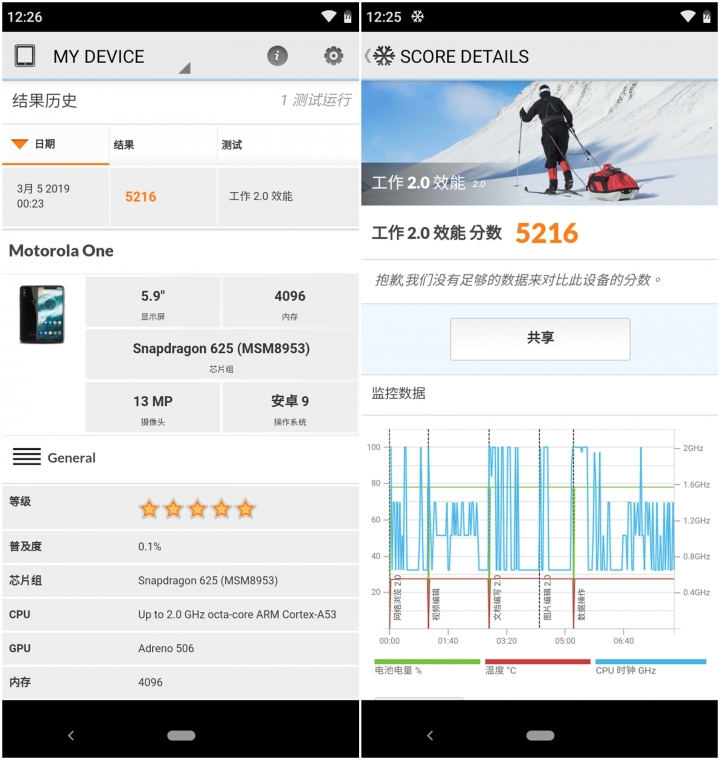This screenshot has width=720, height=760.
Task: Tap the 共享 share button
Action: coord(540,339)
